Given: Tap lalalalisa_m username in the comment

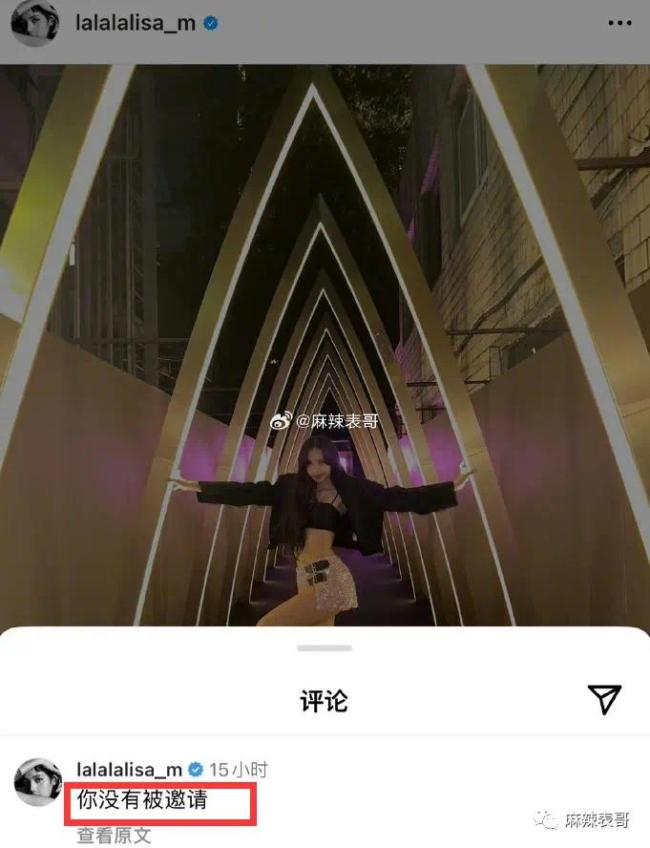Looking at the screenshot, I should point(129,769).
